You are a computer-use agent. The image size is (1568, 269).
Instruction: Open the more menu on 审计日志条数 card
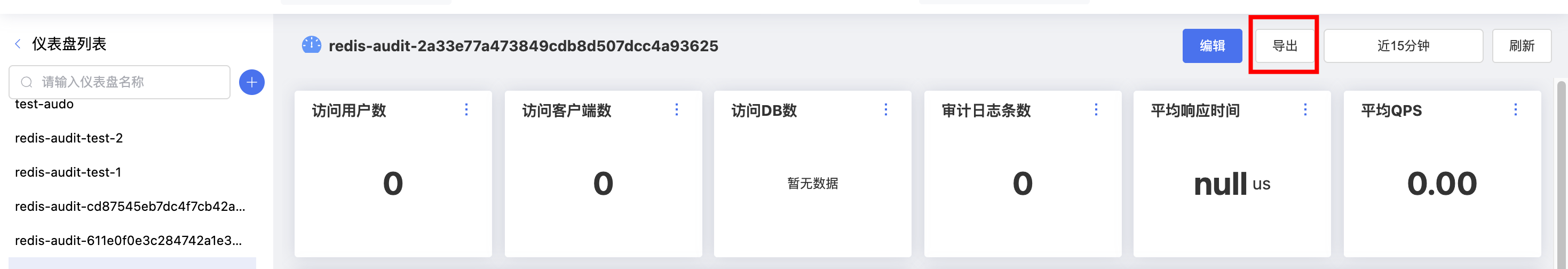click(1096, 109)
